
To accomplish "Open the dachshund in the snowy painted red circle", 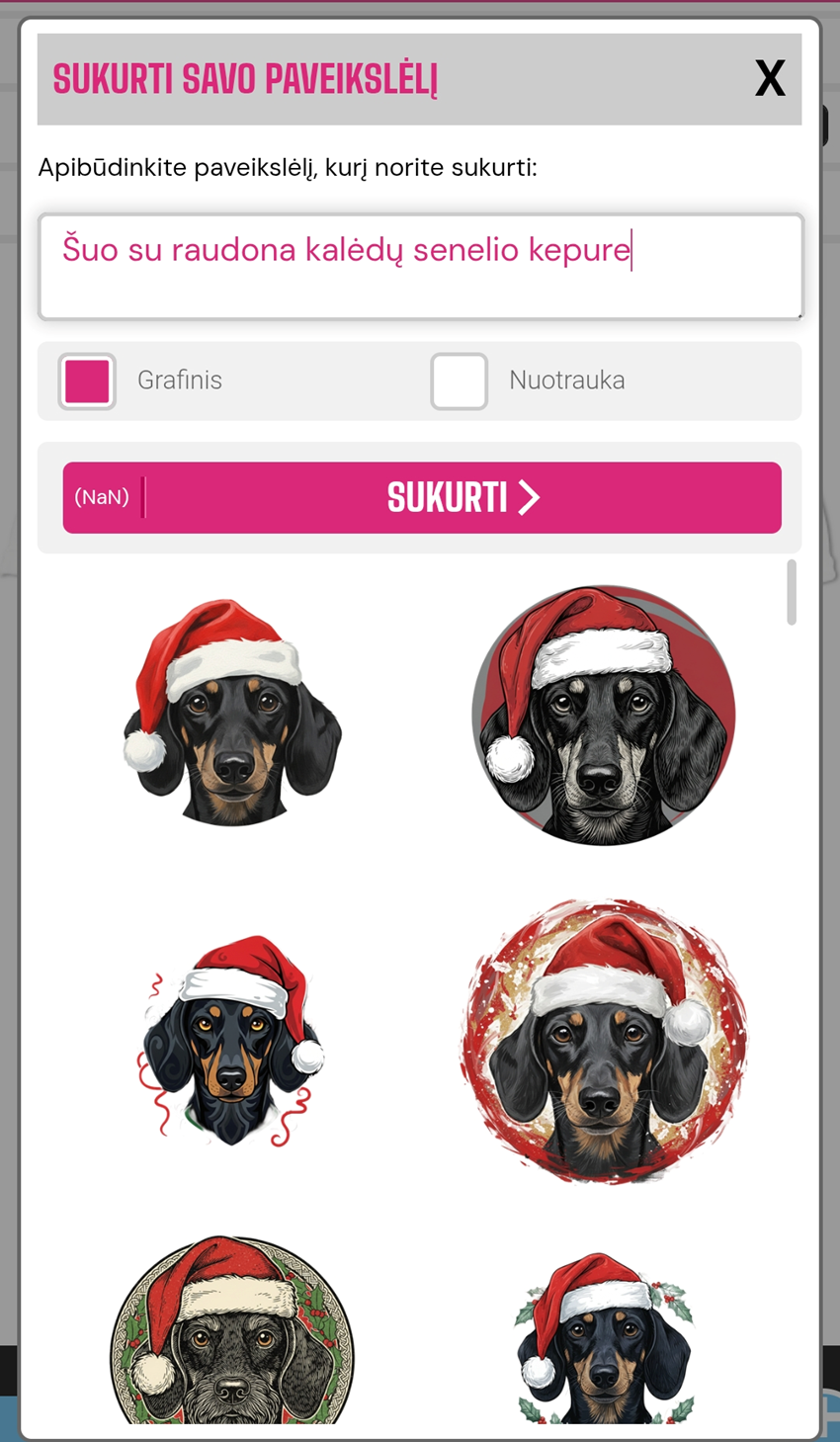I will pos(604,1041).
